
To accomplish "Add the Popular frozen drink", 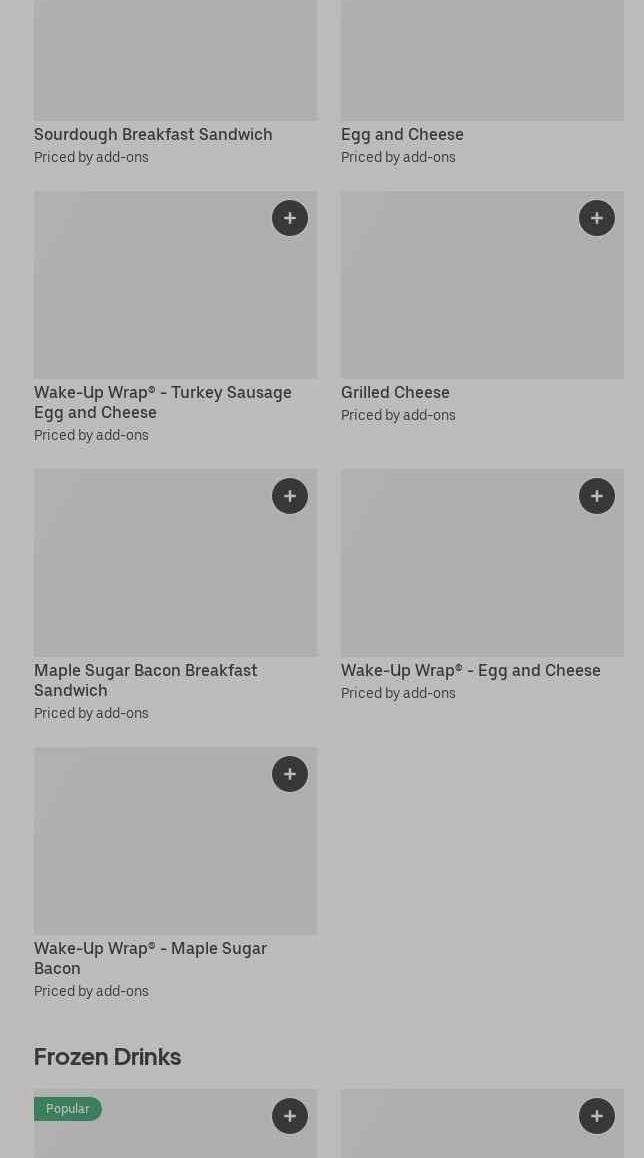I will pyautogui.click(x=290, y=1116).
